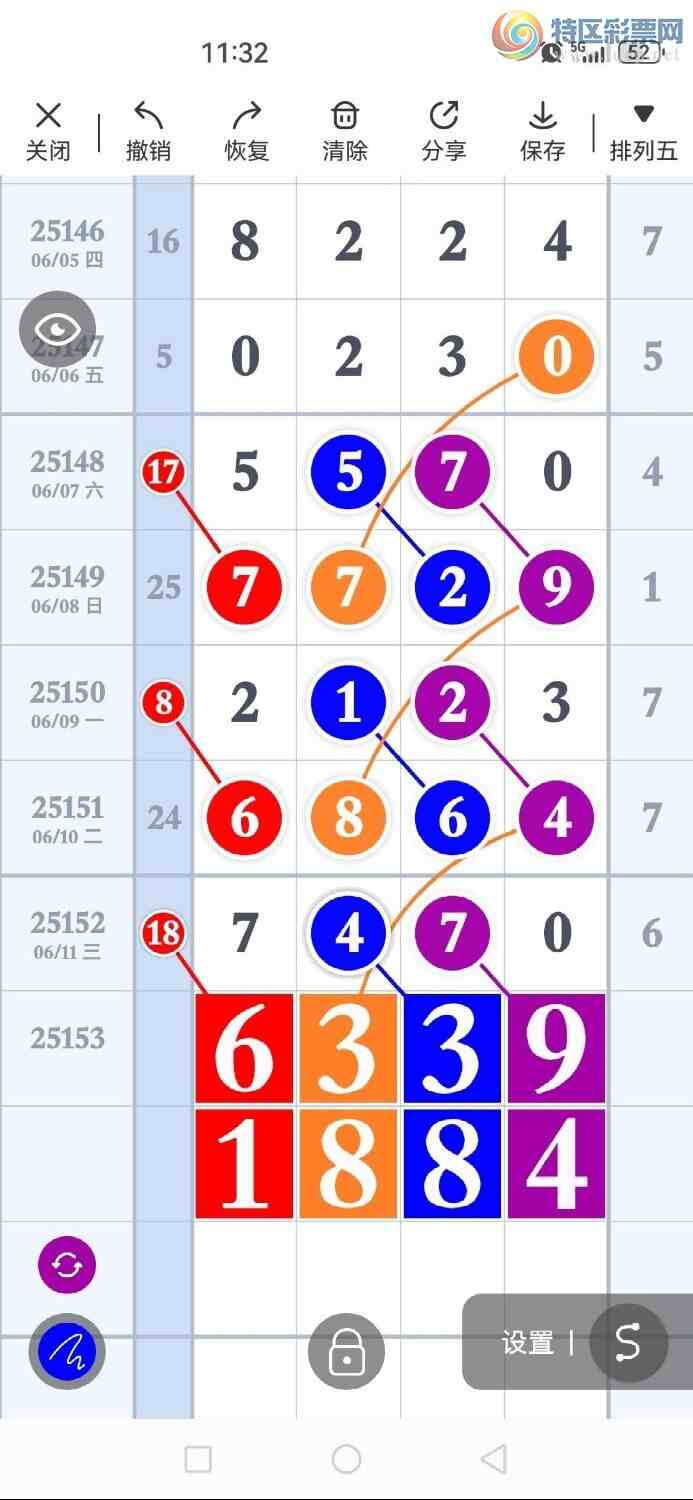Go to the system home screen circle

click(346, 1459)
